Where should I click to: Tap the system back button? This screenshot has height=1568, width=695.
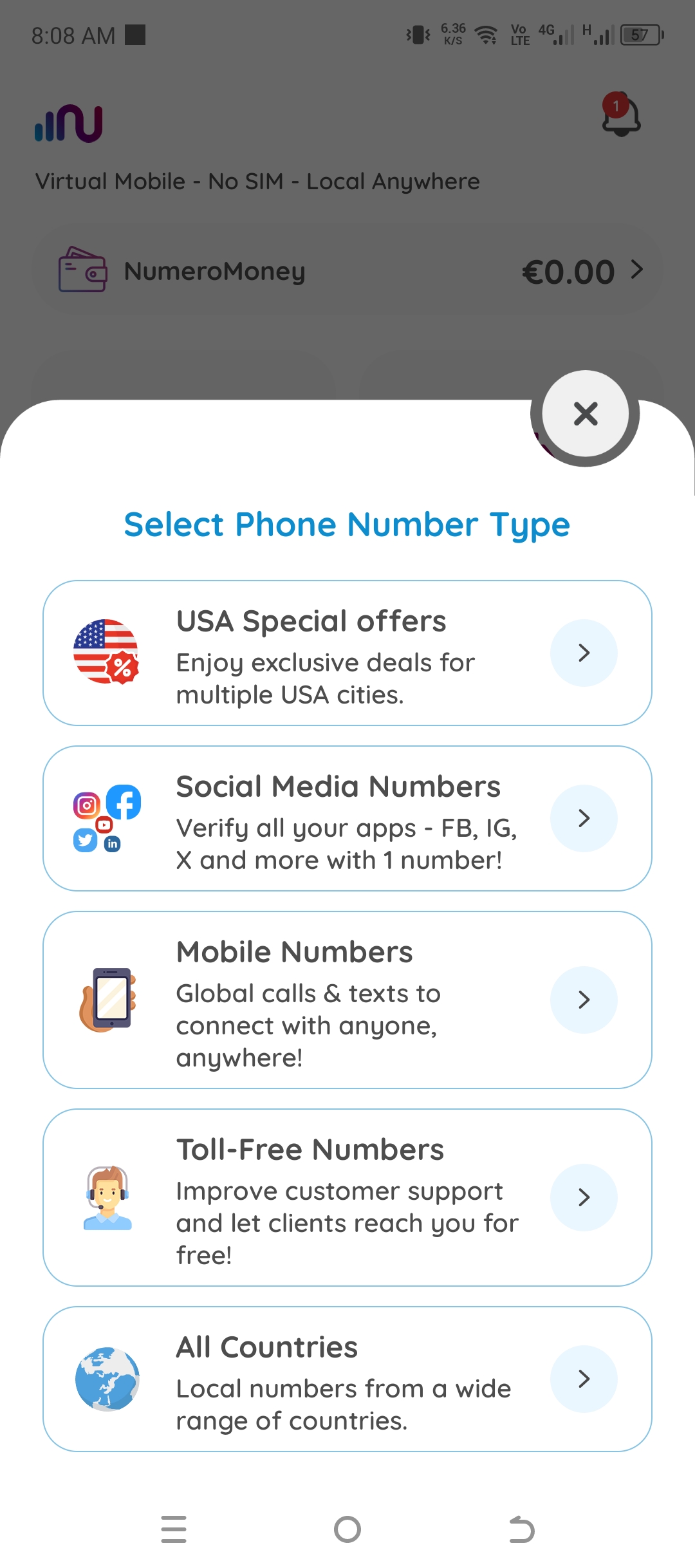(521, 1529)
